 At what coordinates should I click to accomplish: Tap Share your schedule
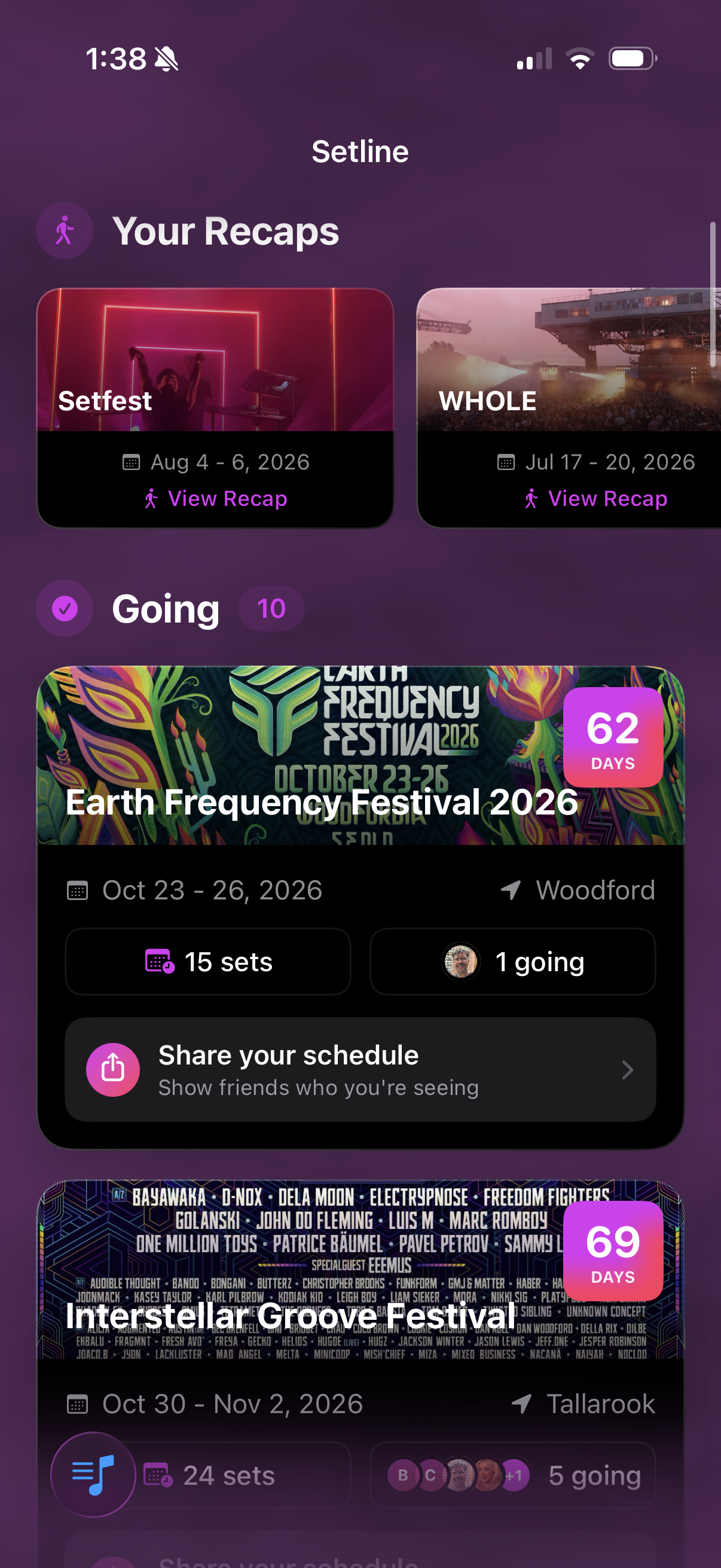tap(360, 1069)
